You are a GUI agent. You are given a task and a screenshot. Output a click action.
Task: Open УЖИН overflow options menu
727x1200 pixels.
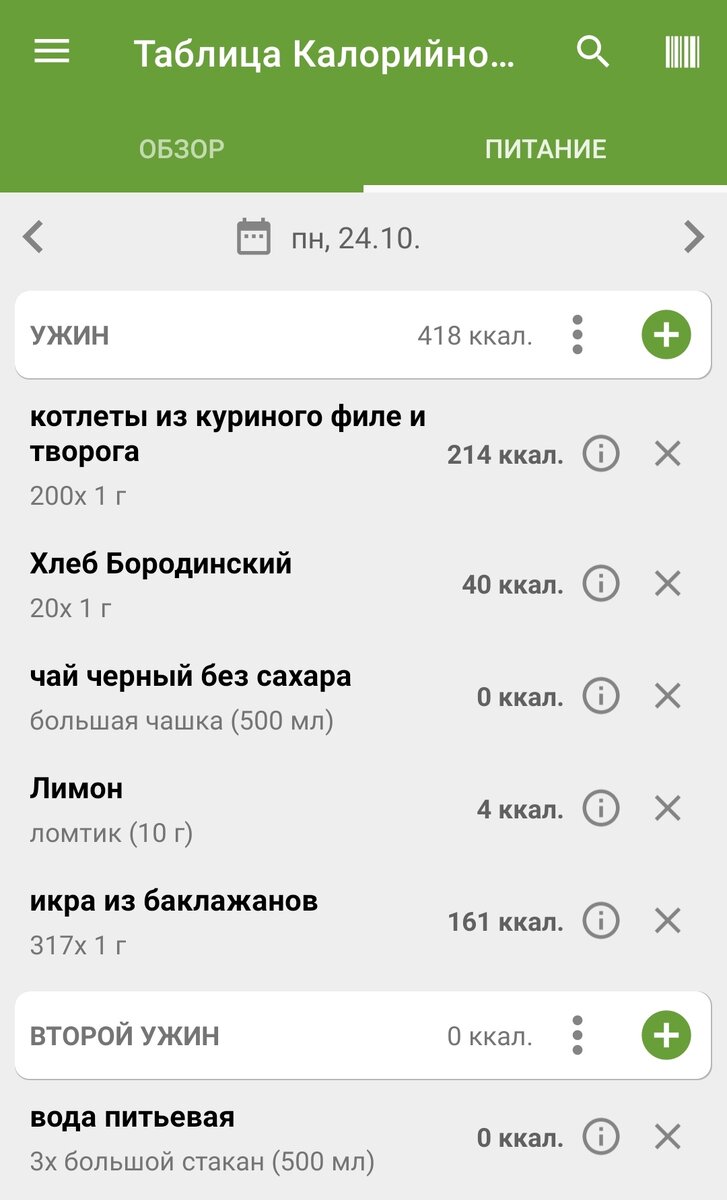[577, 335]
